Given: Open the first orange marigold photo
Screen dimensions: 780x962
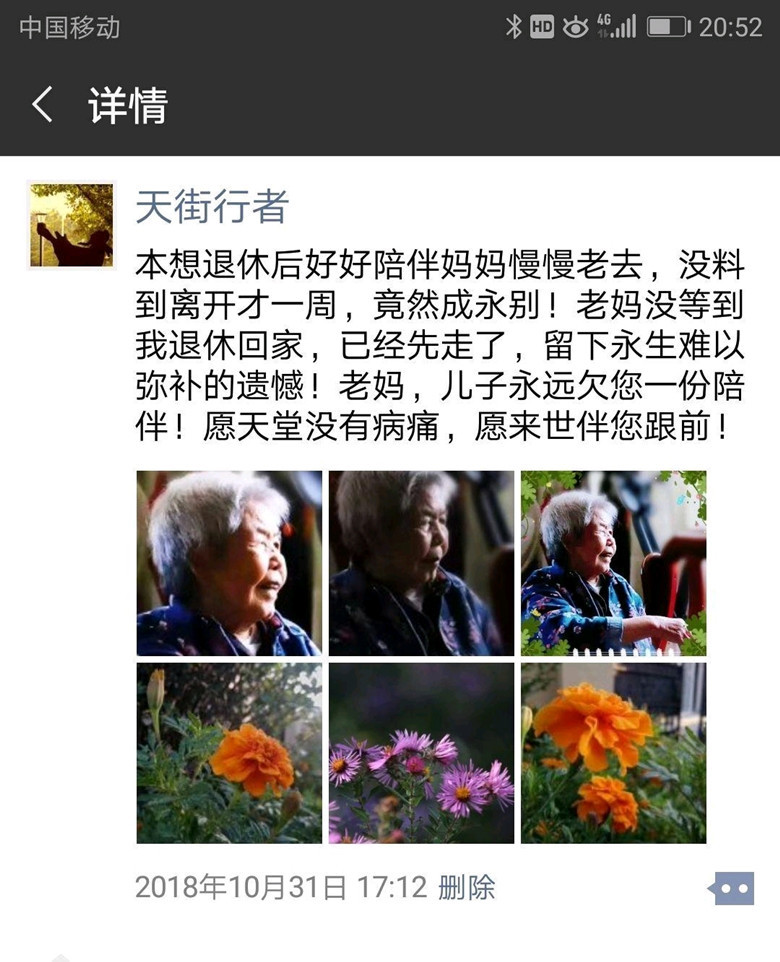Looking at the screenshot, I should point(229,753).
